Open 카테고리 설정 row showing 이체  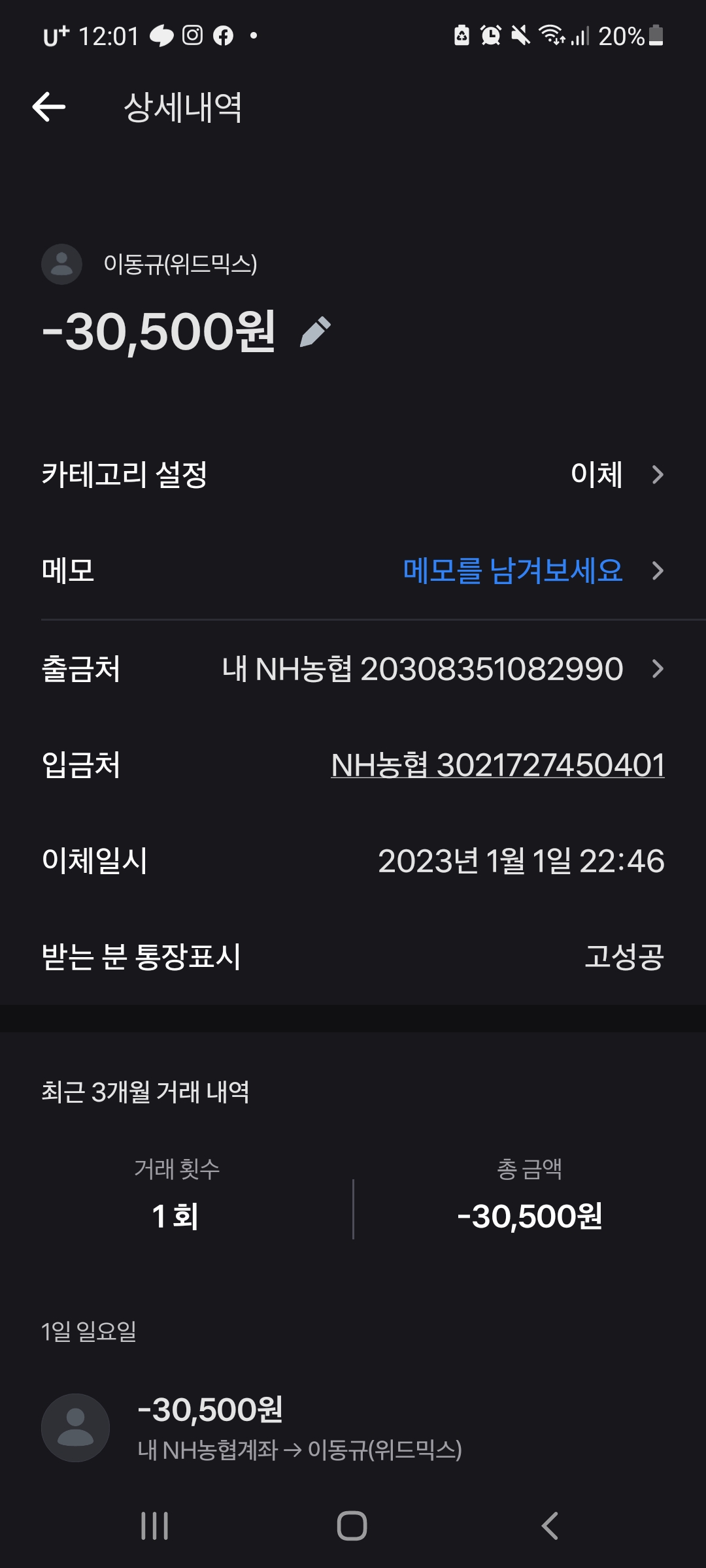(353, 474)
